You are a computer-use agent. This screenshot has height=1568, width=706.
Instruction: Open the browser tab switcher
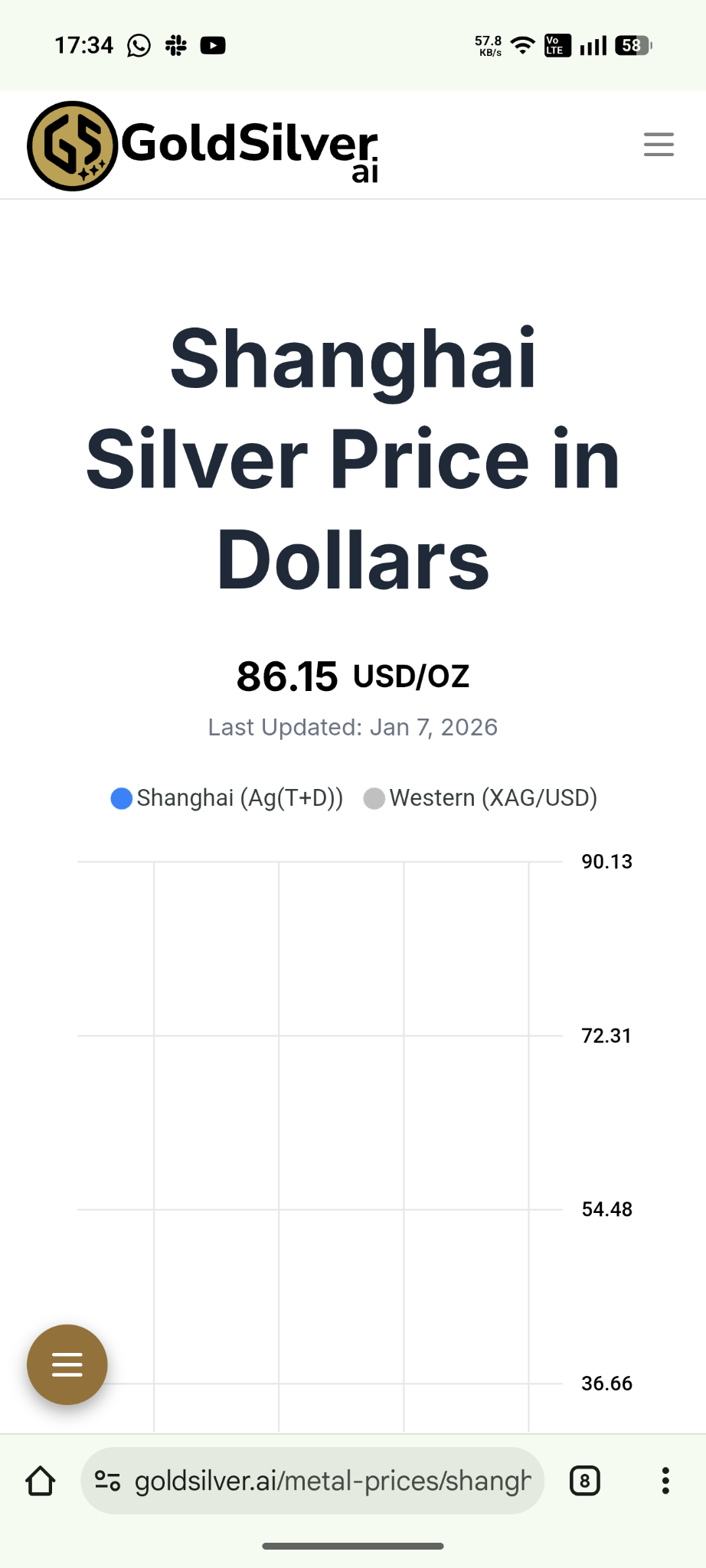point(585,1481)
